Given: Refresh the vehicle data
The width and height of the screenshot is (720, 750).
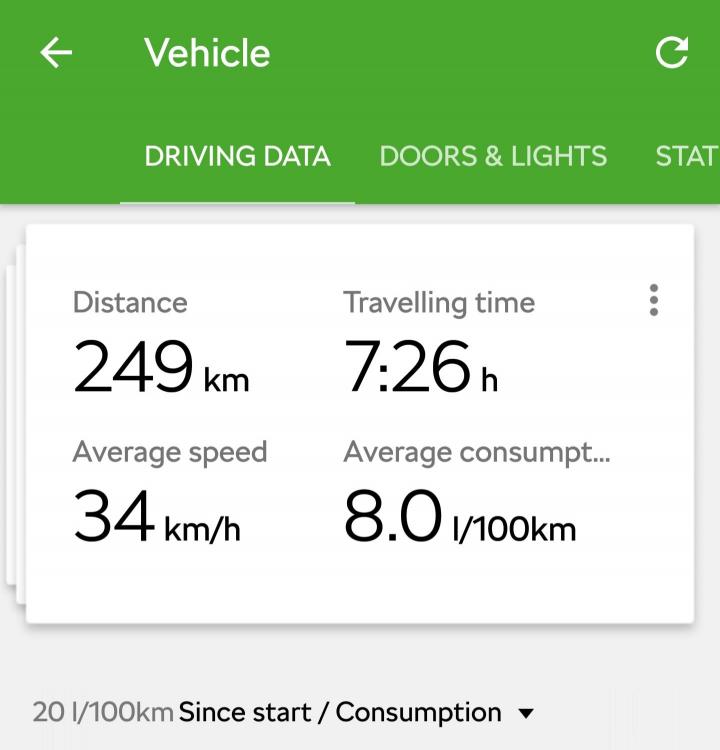Looking at the screenshot, I should [671, 53].
